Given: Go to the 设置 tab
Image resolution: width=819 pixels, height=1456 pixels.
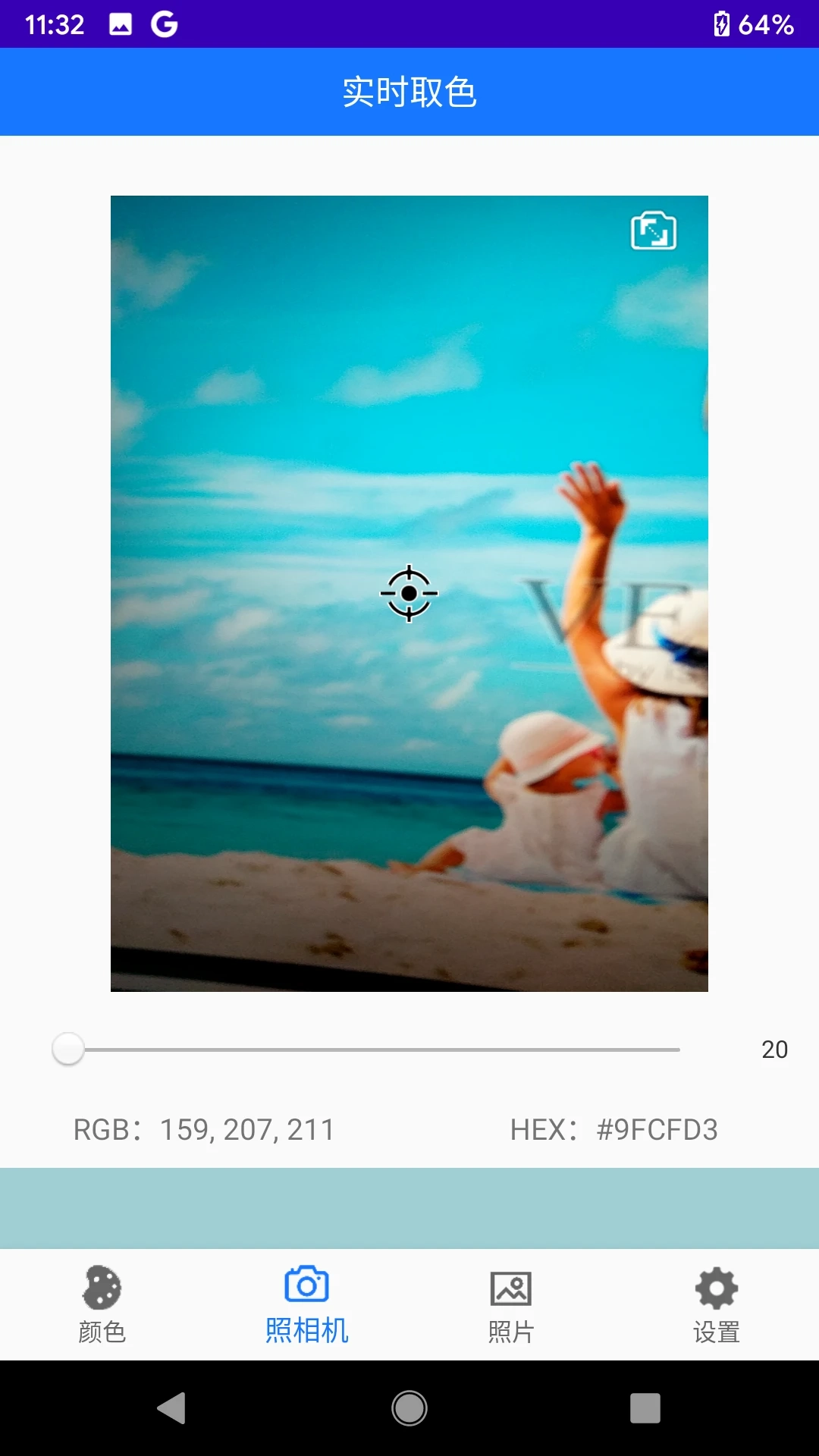Looking at the screenshot, I should (717, 1304).
